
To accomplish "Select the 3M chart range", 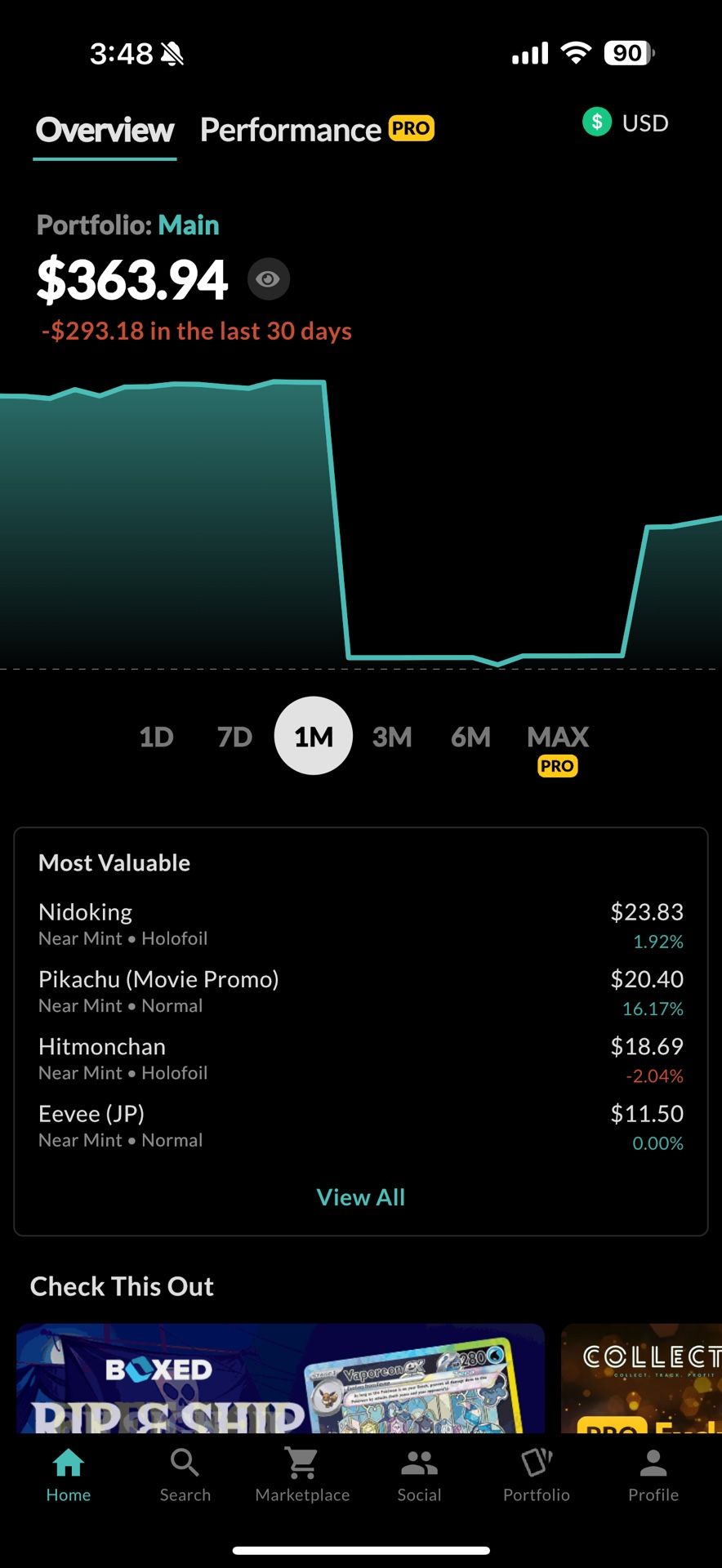I will [x=392, y=737].
